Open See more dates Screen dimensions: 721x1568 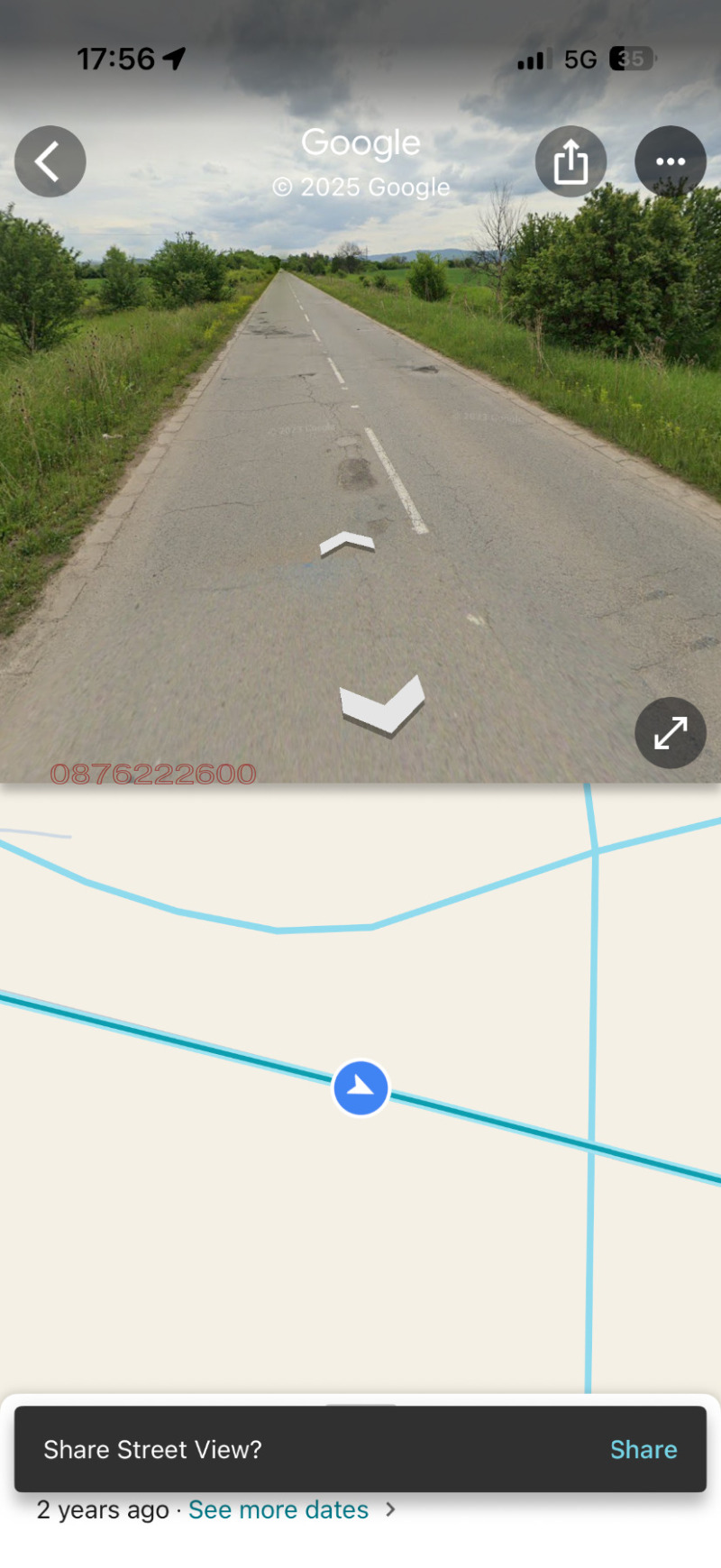[x=278, y=1509]
